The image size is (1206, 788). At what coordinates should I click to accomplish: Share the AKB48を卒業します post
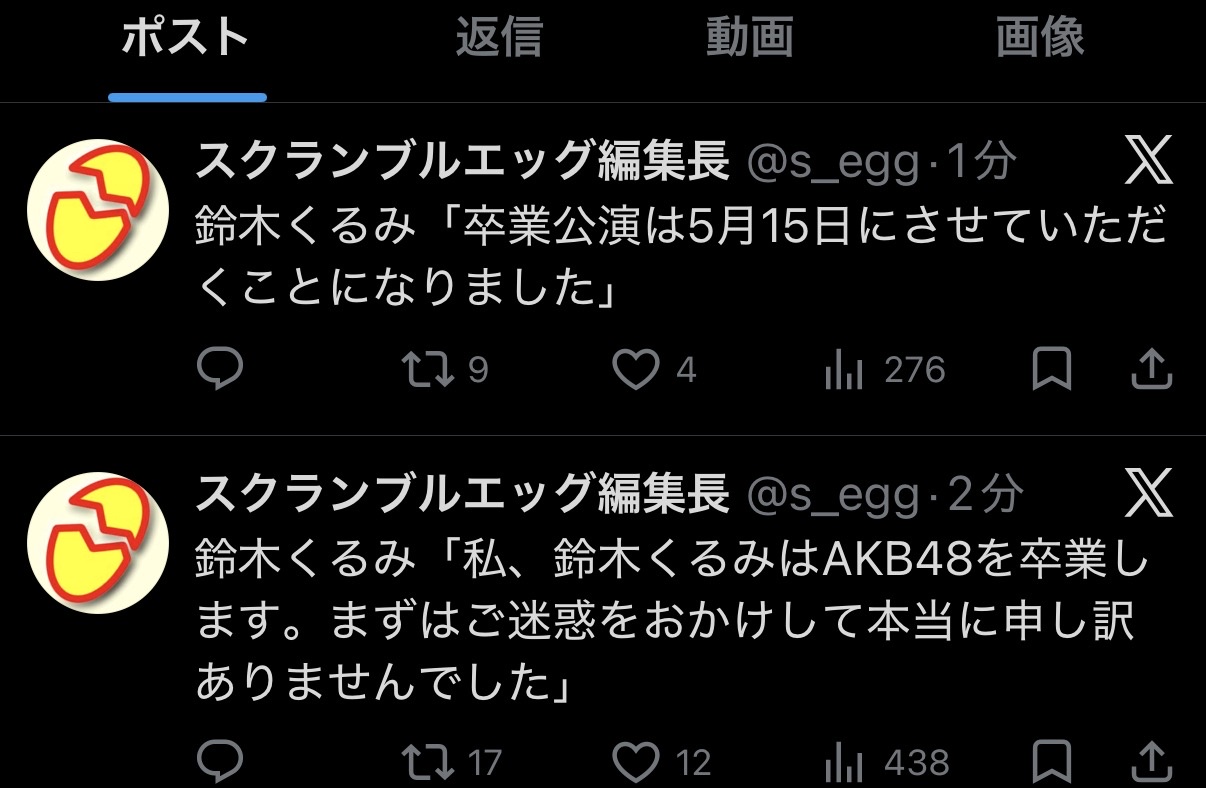1151,763
